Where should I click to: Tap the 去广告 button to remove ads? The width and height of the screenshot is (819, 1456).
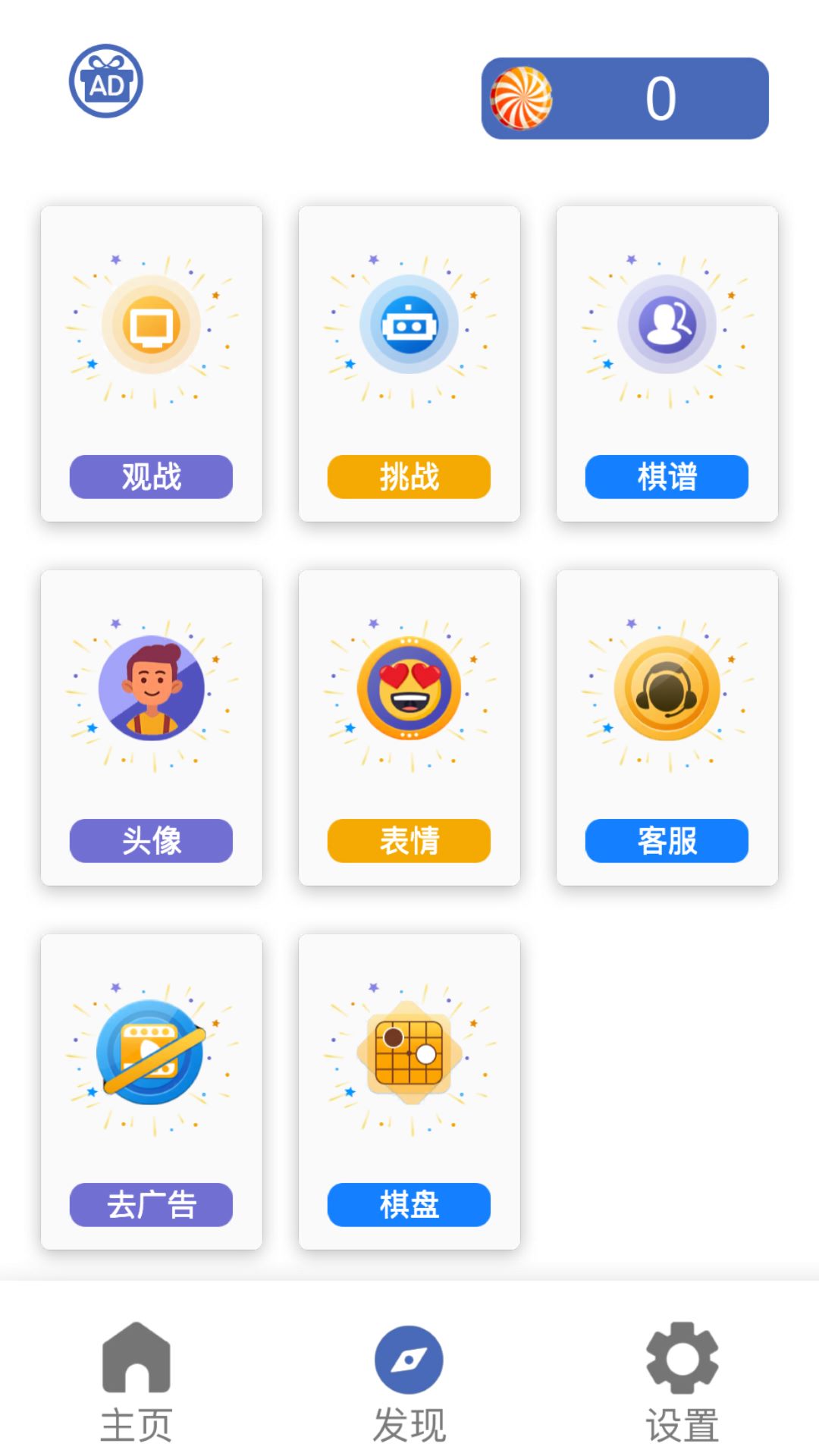[x=152, y=1204]
